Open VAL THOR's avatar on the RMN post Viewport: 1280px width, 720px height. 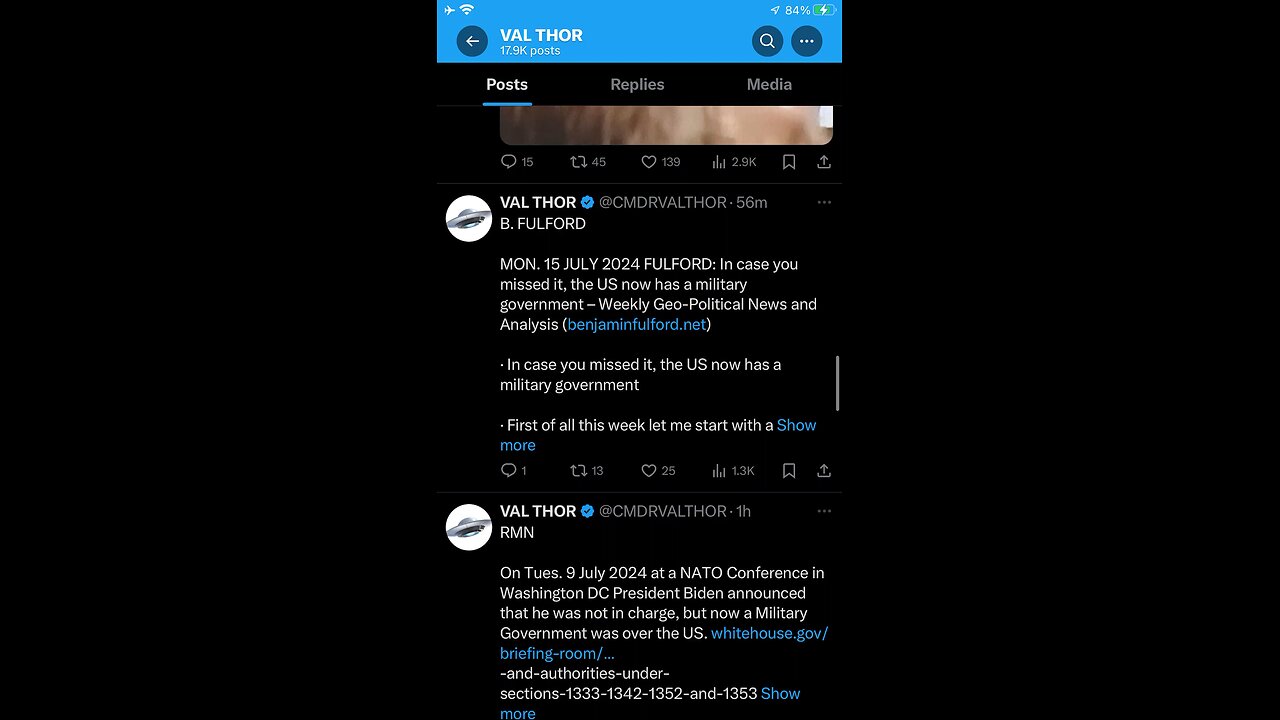coord(468,527)
